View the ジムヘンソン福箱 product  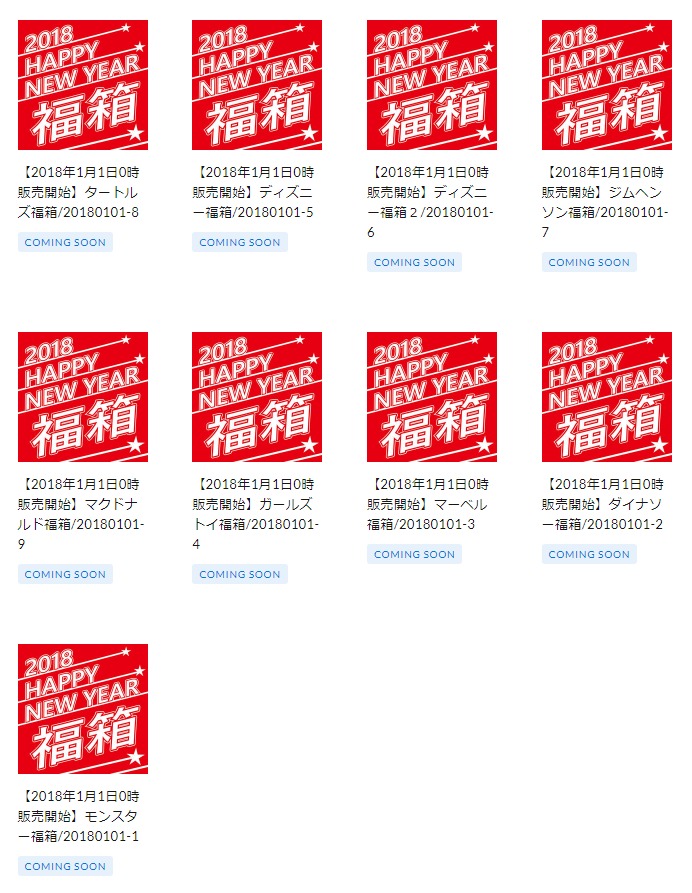pos(606,85)
